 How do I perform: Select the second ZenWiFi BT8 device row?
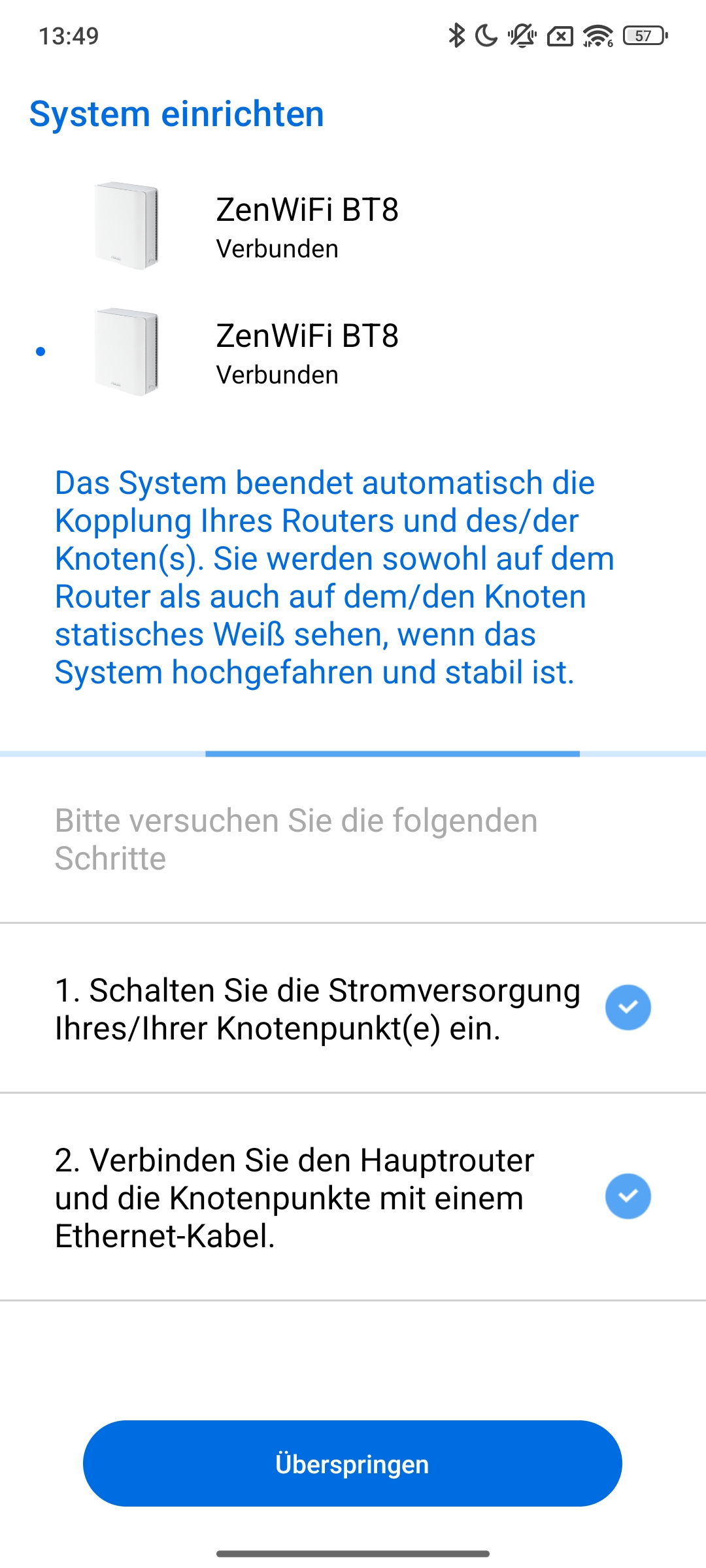tap(353, 353)
